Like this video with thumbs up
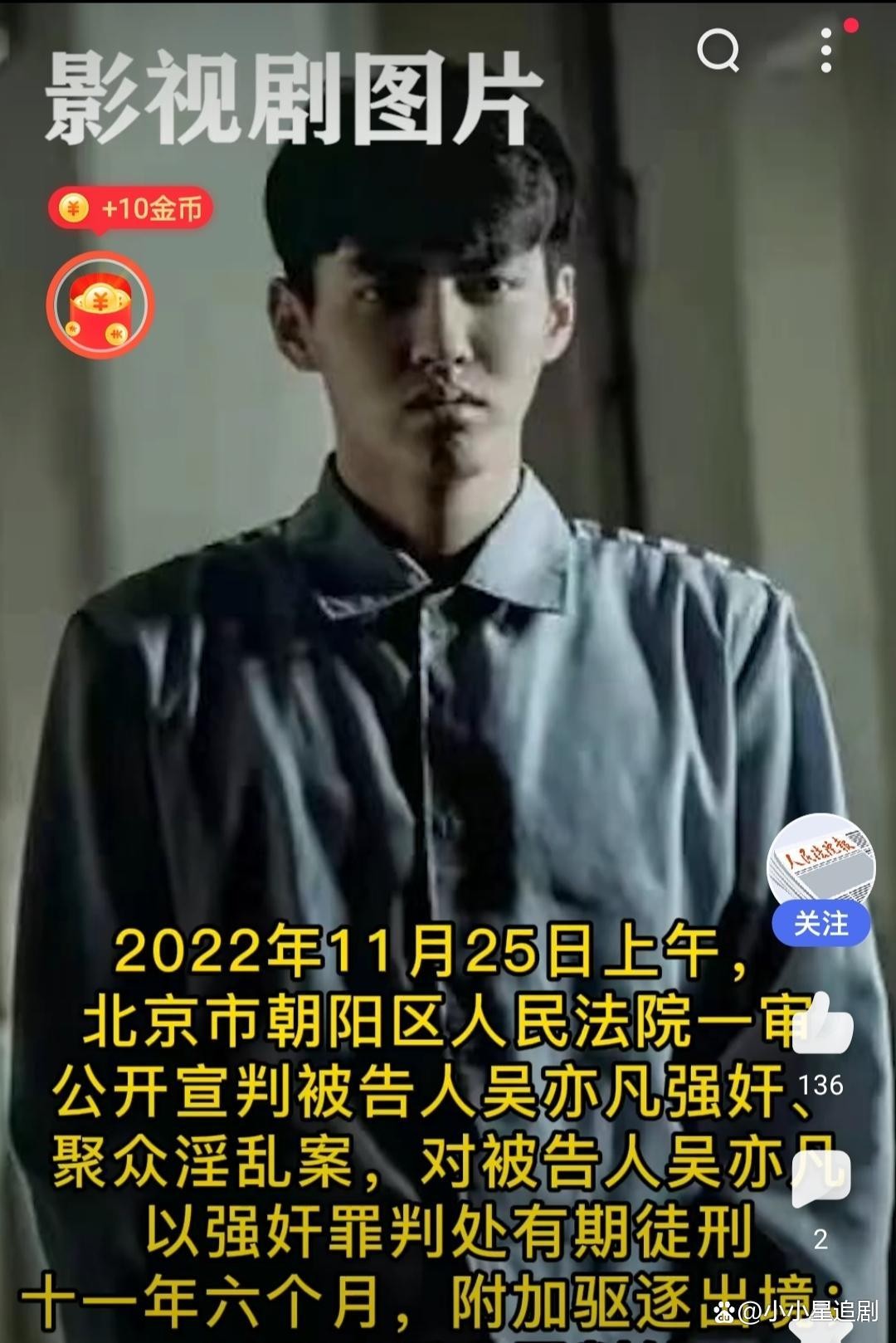896x1343 pixels. (x=821, y=1028)
